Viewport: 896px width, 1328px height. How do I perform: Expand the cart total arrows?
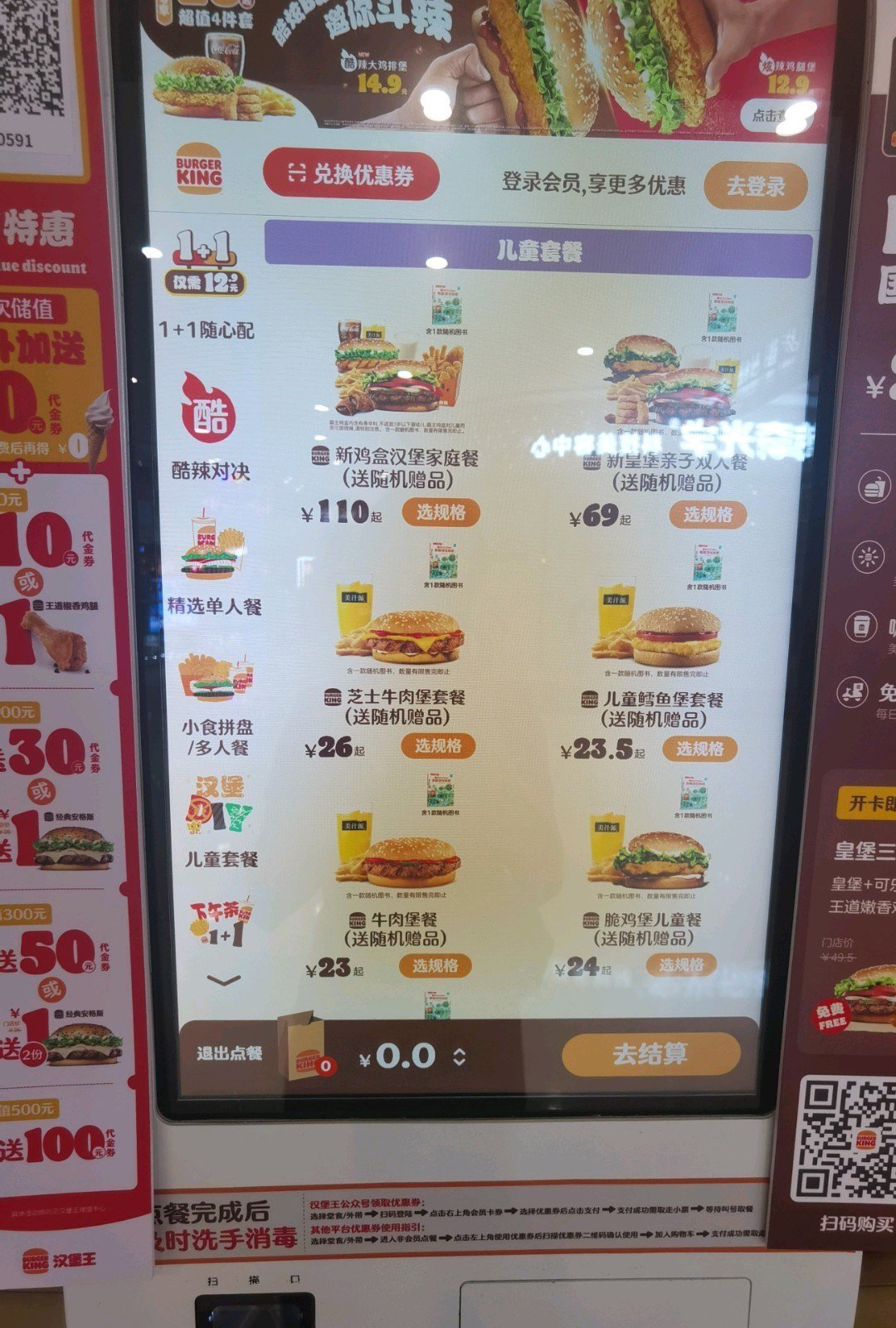459,1056
